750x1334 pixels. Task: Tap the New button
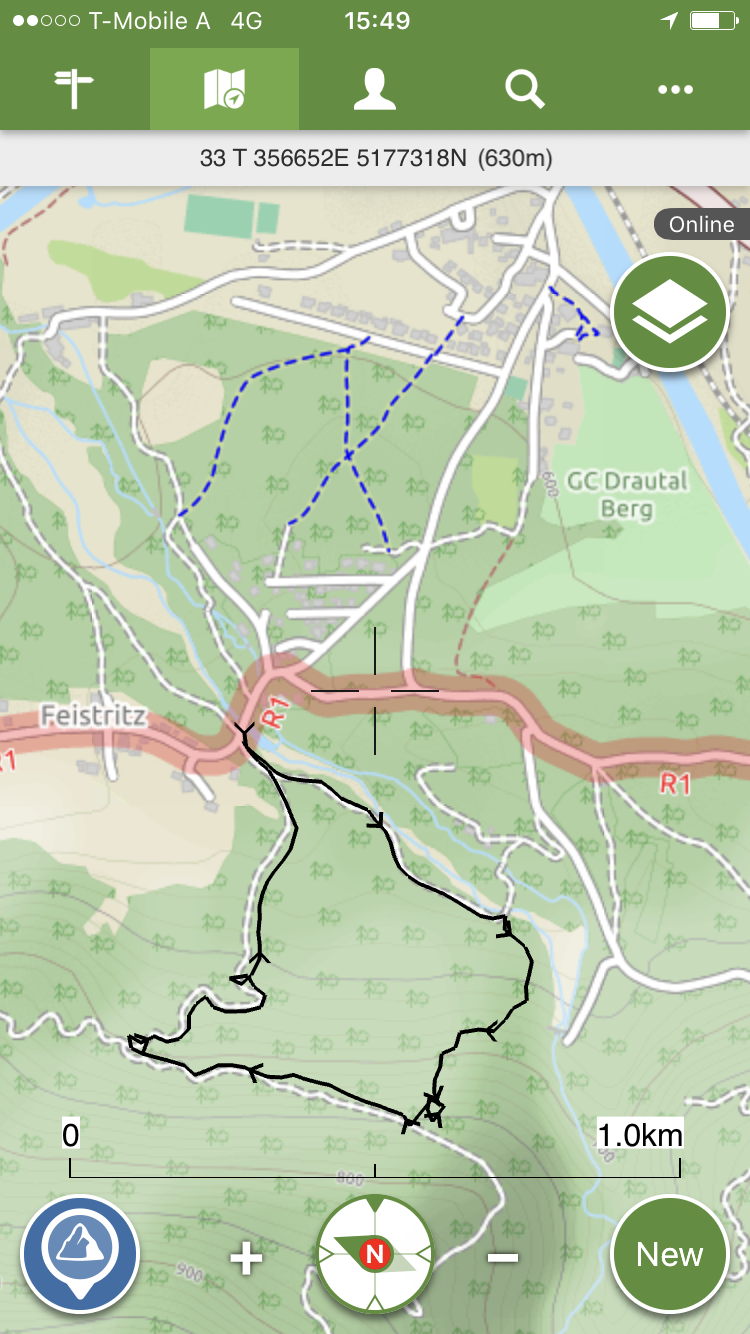coord(670,1254)
